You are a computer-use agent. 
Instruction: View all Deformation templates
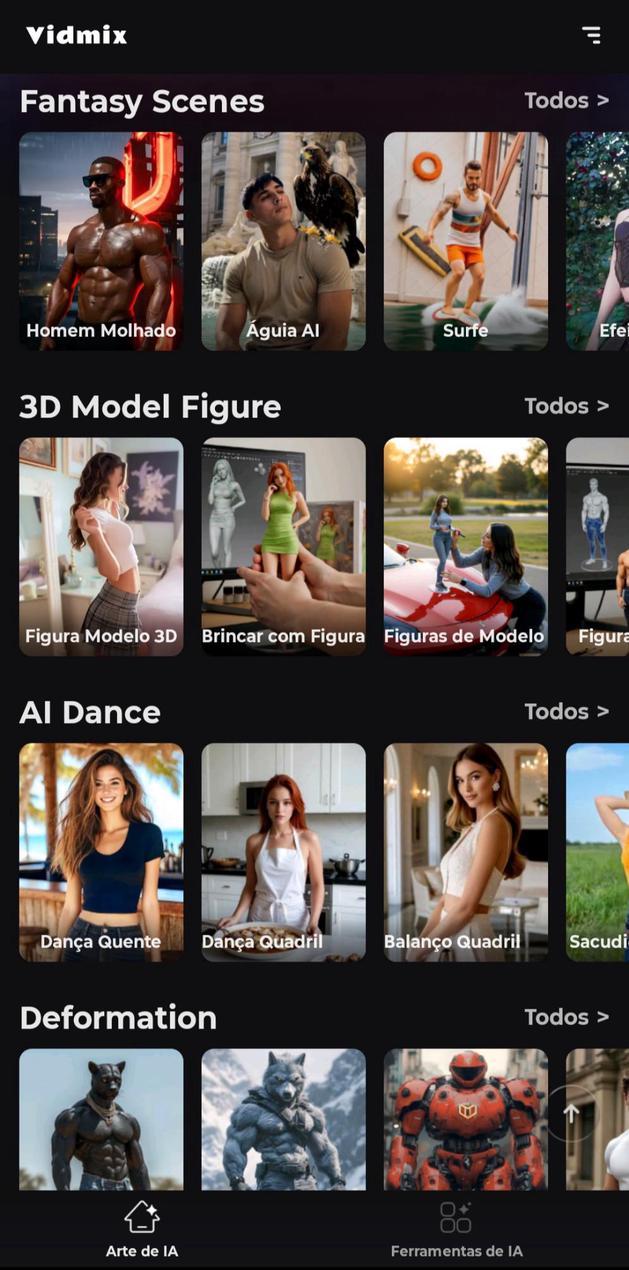566,1016
